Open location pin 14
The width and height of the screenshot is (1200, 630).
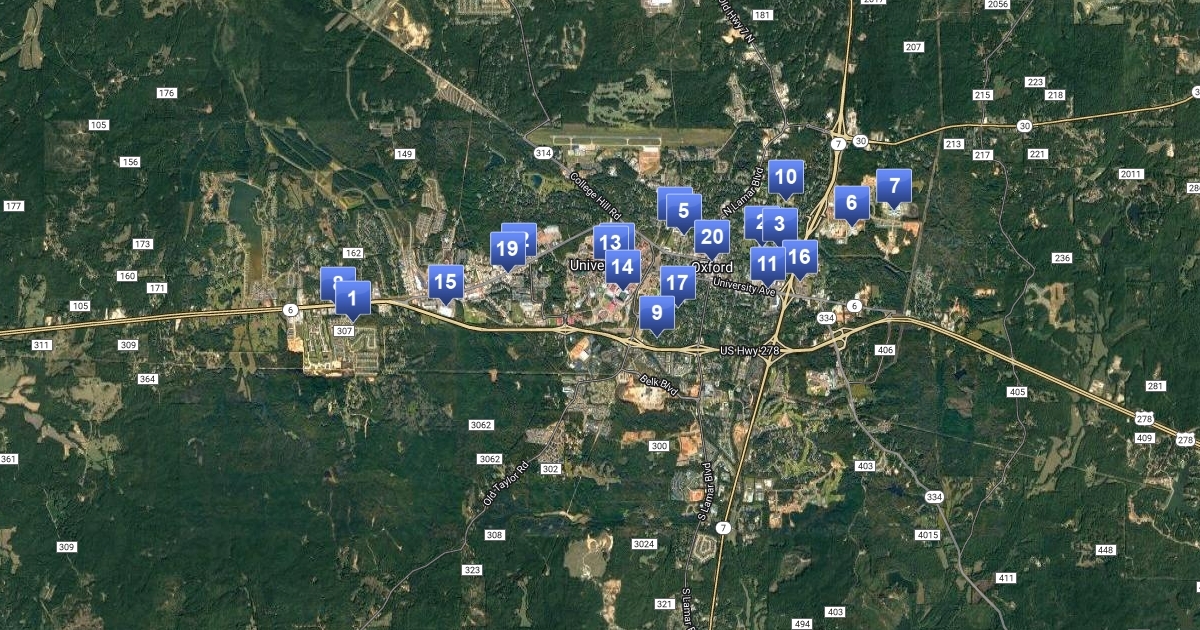[x=623, y=267]
